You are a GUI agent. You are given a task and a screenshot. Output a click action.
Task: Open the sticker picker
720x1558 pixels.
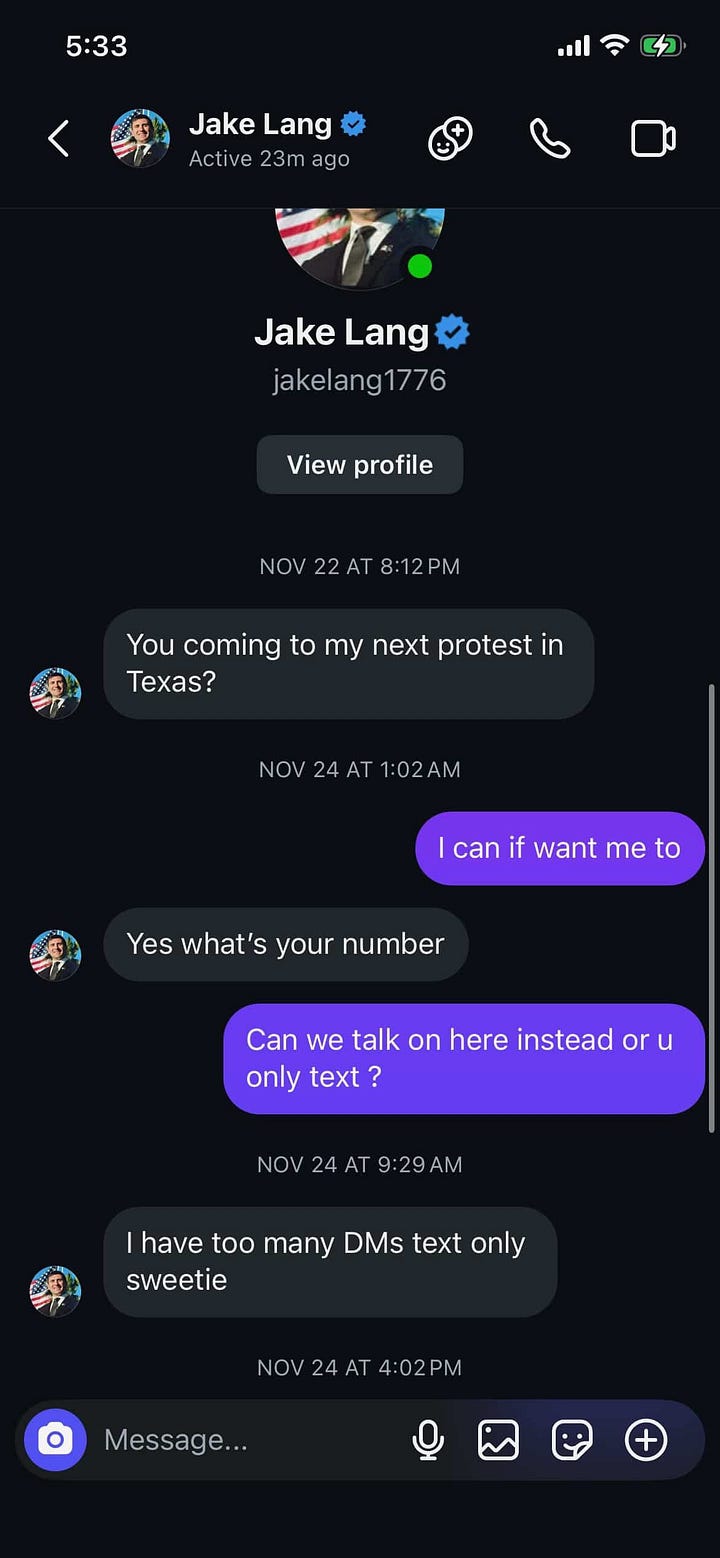point(572,1440)
